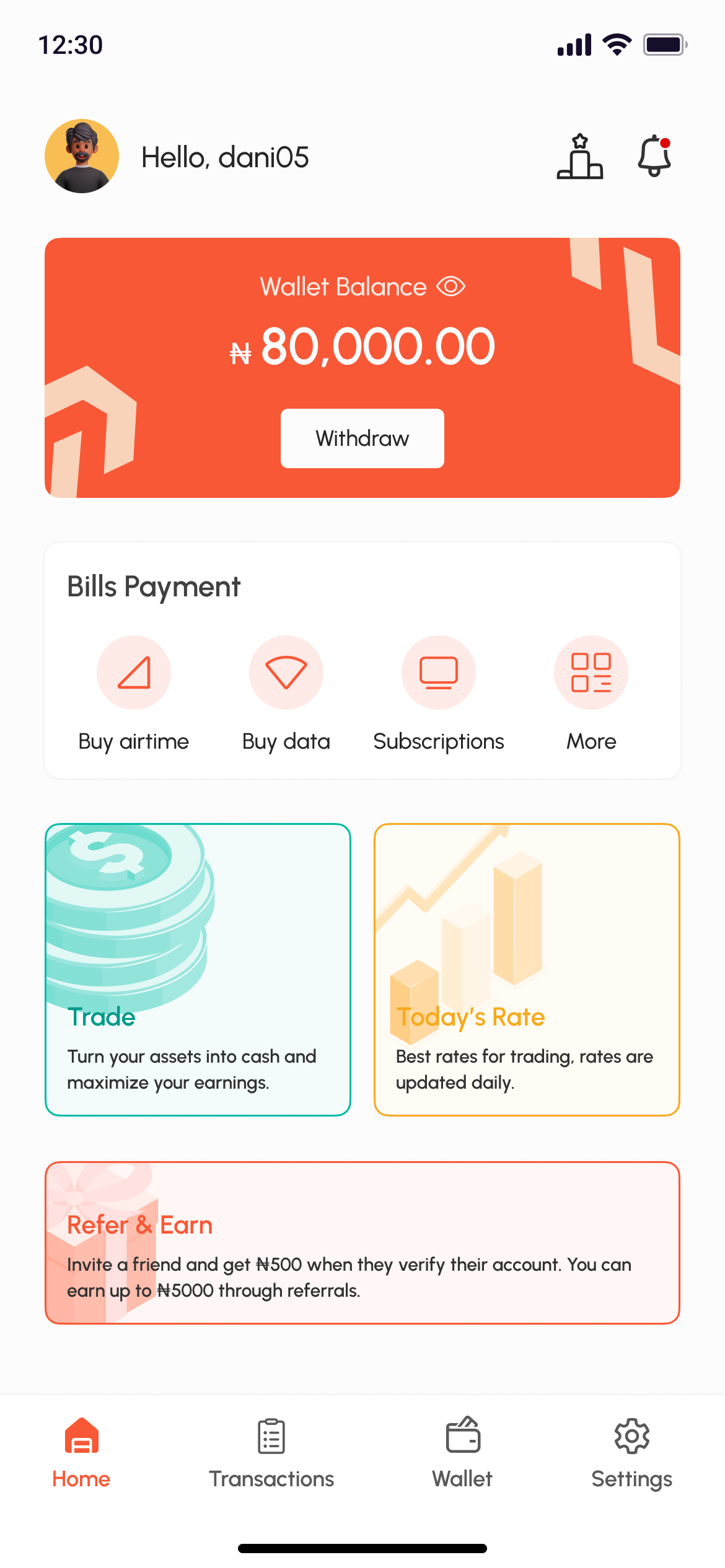Open the Today's Rate card
The height and width of the screenshot is (1568, 725).
point(527,970)
